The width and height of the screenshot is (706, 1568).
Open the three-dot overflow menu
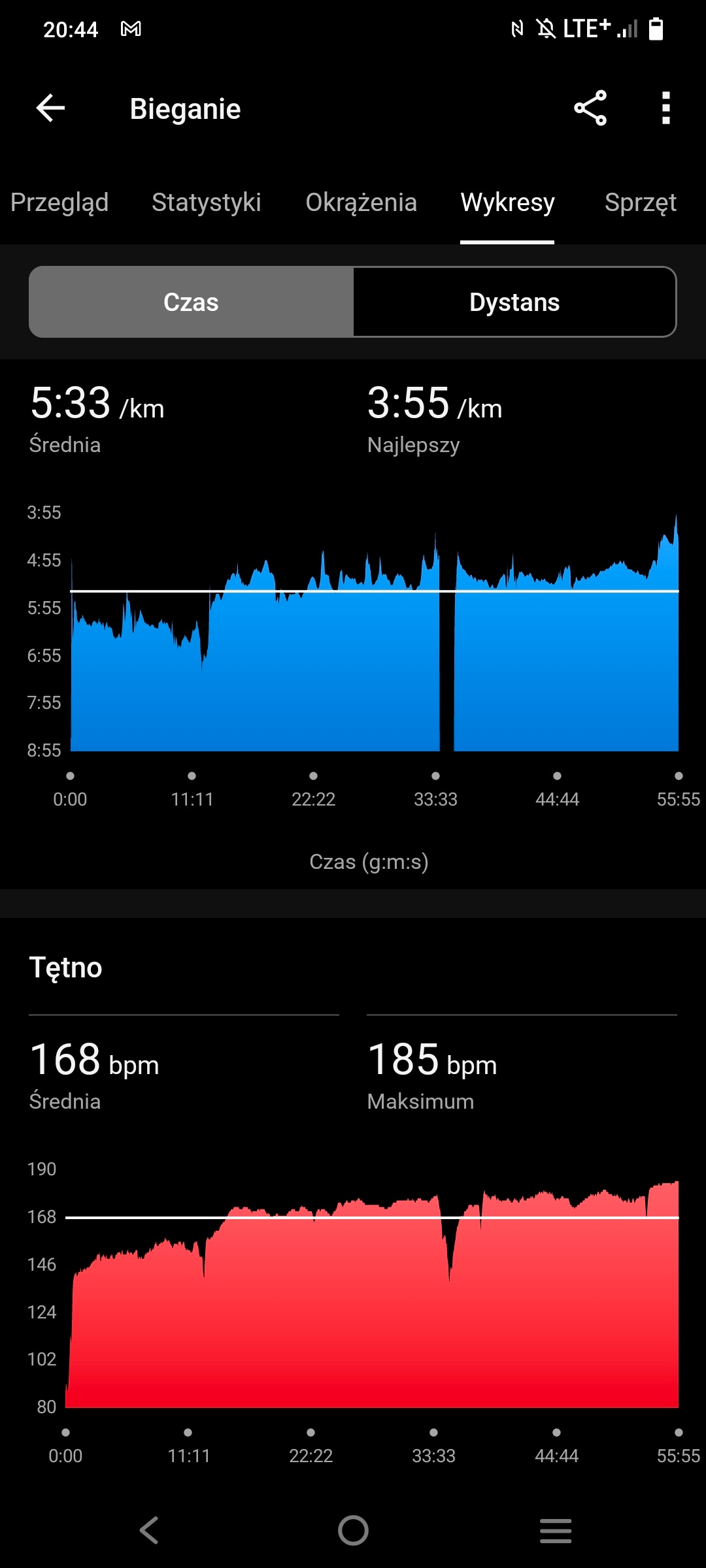pyautogui.click(x=665, y=108)
